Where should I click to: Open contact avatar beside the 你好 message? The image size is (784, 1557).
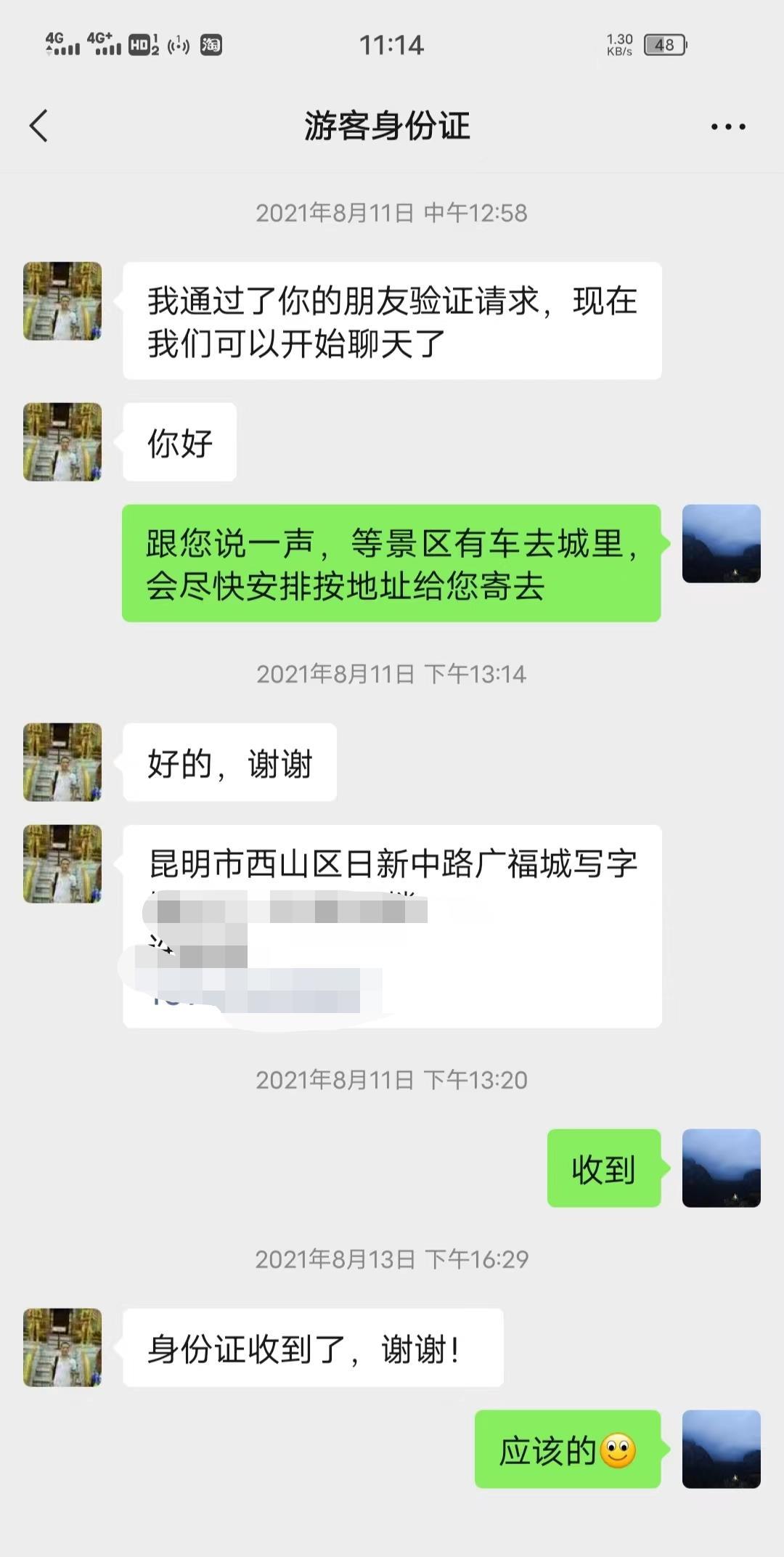click(62, 442)
